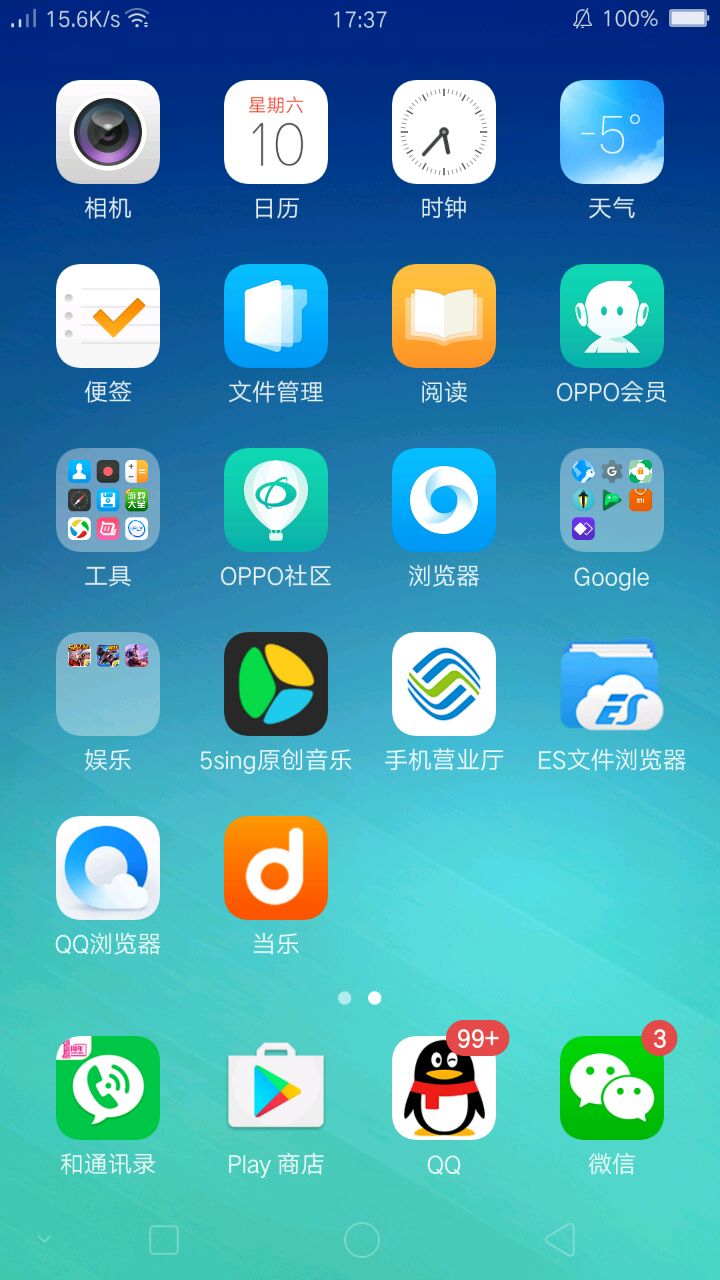Launch the 当乐 app

(x=276, y=868)
